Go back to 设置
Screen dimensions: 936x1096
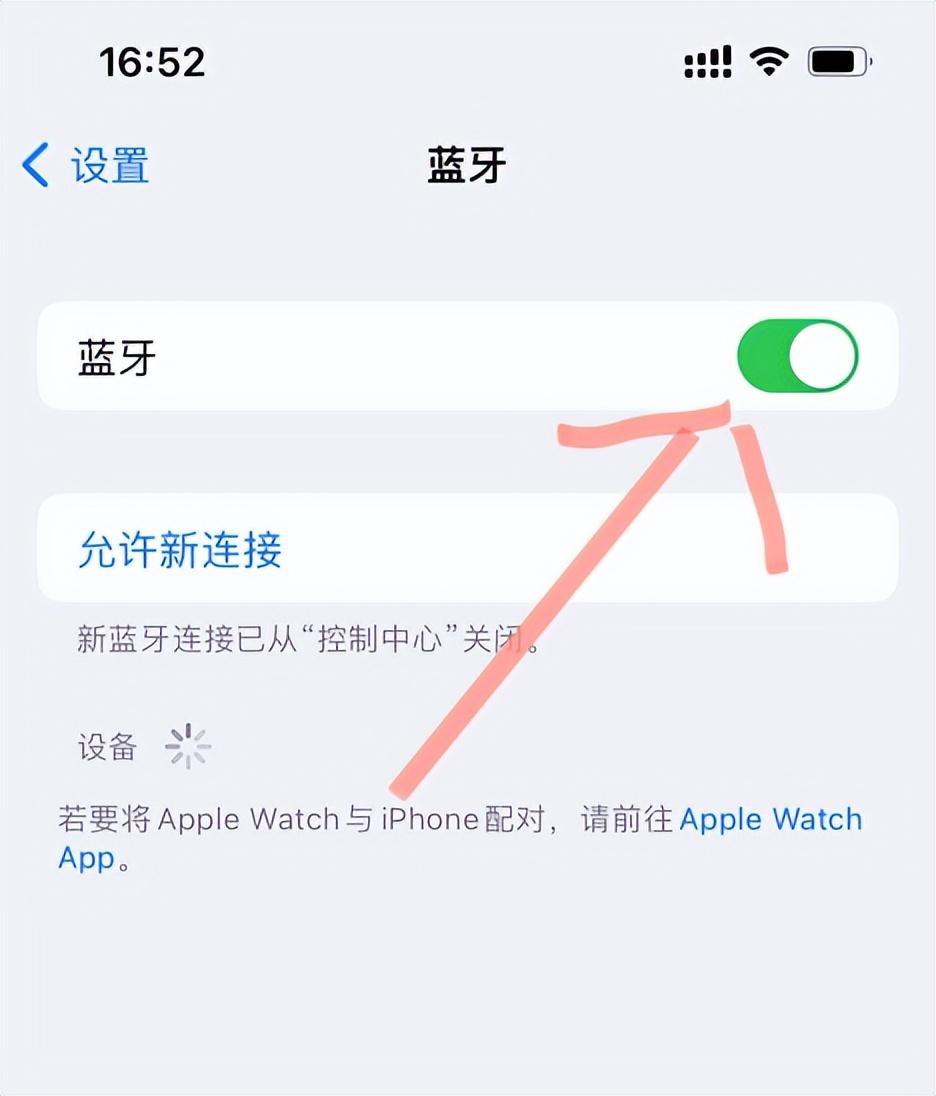[88, 165]
